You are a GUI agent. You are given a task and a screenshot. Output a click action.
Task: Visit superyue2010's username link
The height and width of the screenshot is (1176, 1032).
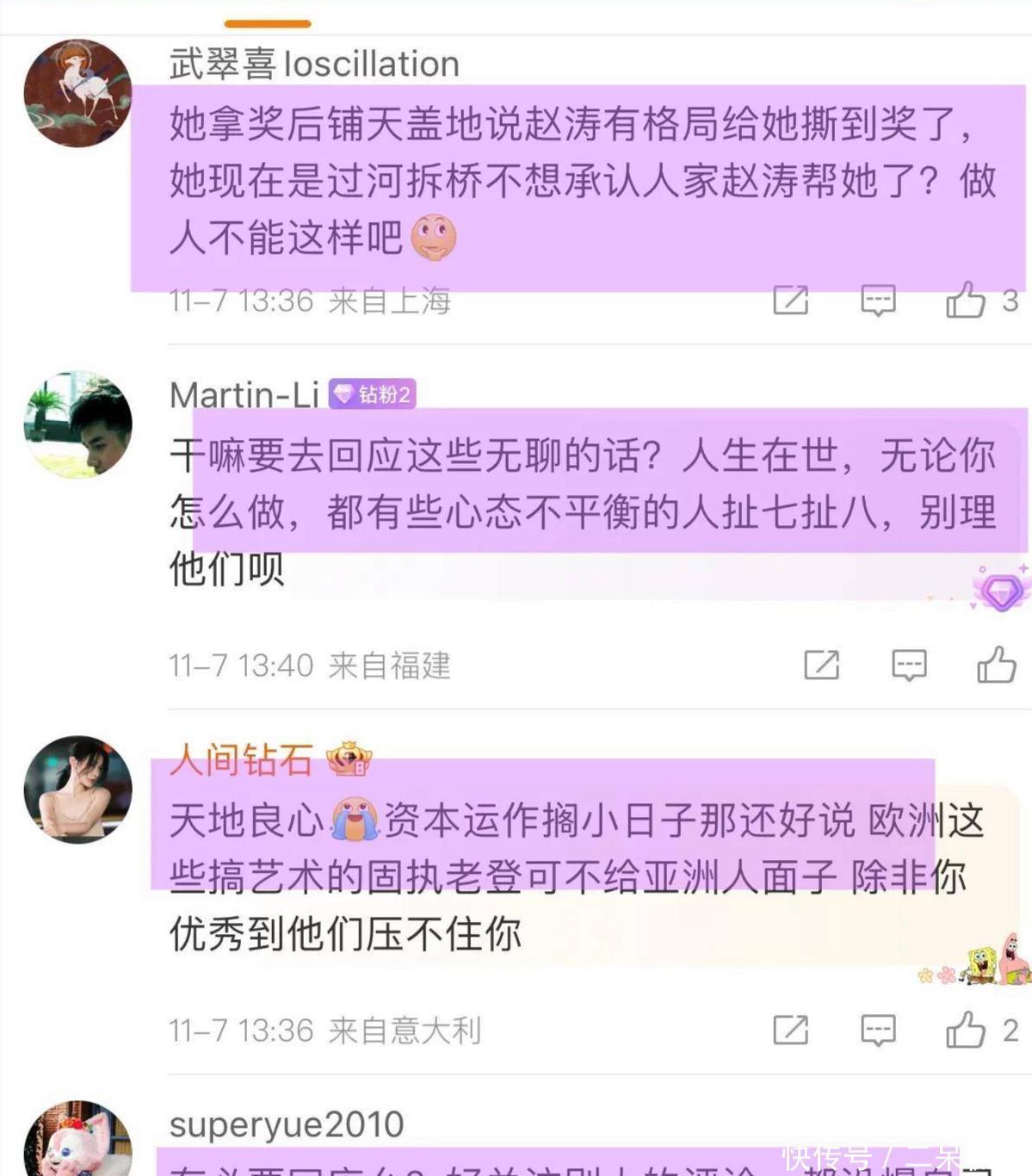tap(287, 1124)
